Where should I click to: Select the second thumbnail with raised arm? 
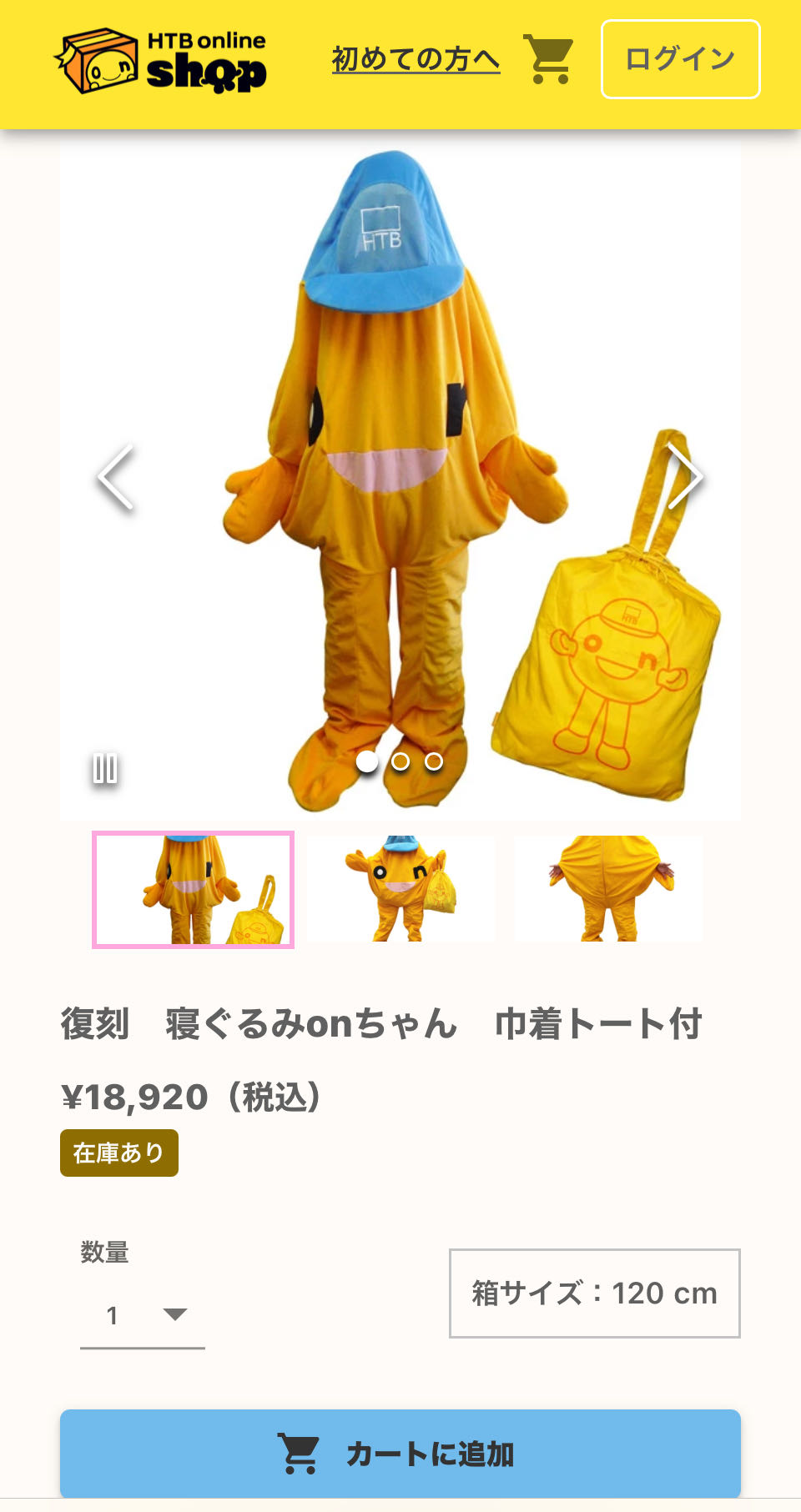401,889
